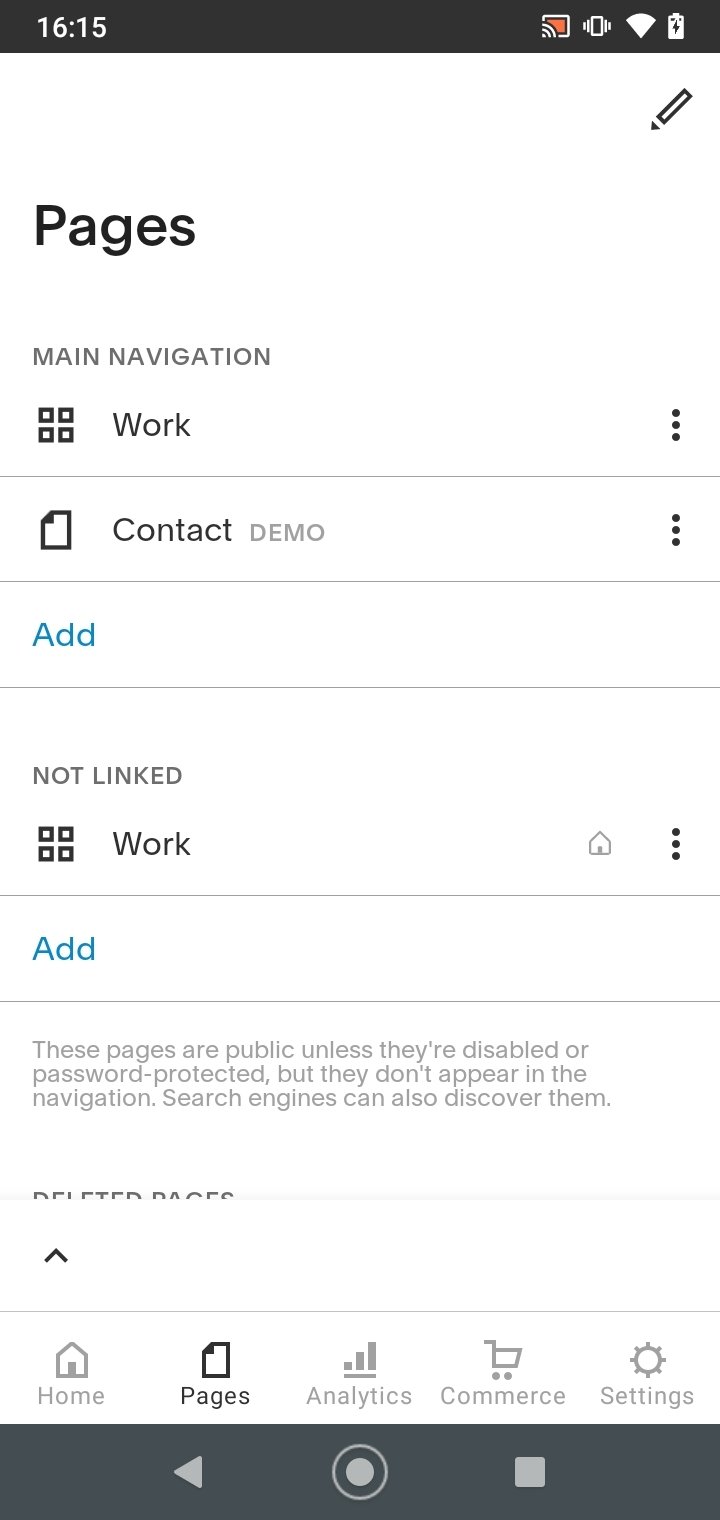Open options for Work in Main Navigation
720x1520 pixels.
click(676, 425)
